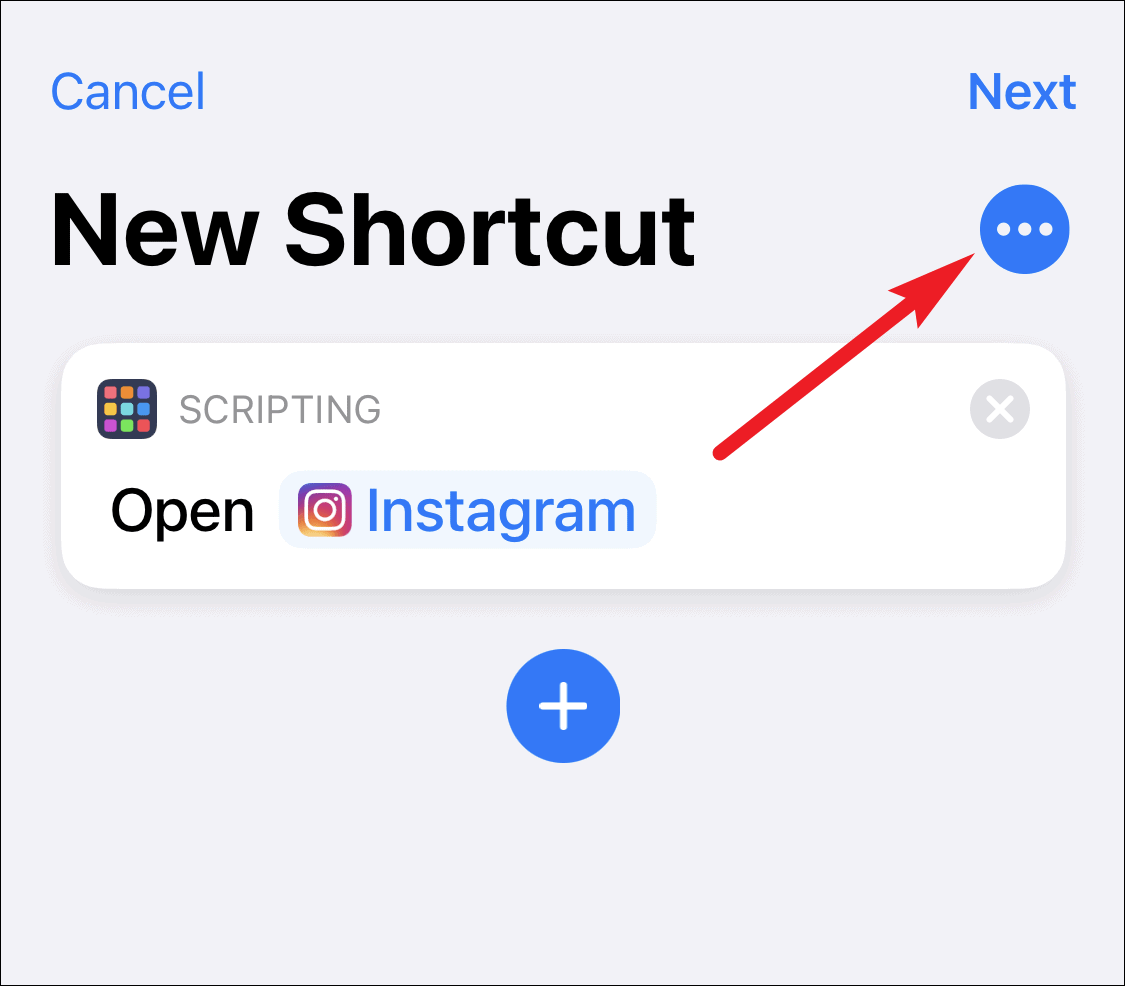The image size is (1125, 986).
Task: Cancel creating the new shortcut
Action: 128,92
